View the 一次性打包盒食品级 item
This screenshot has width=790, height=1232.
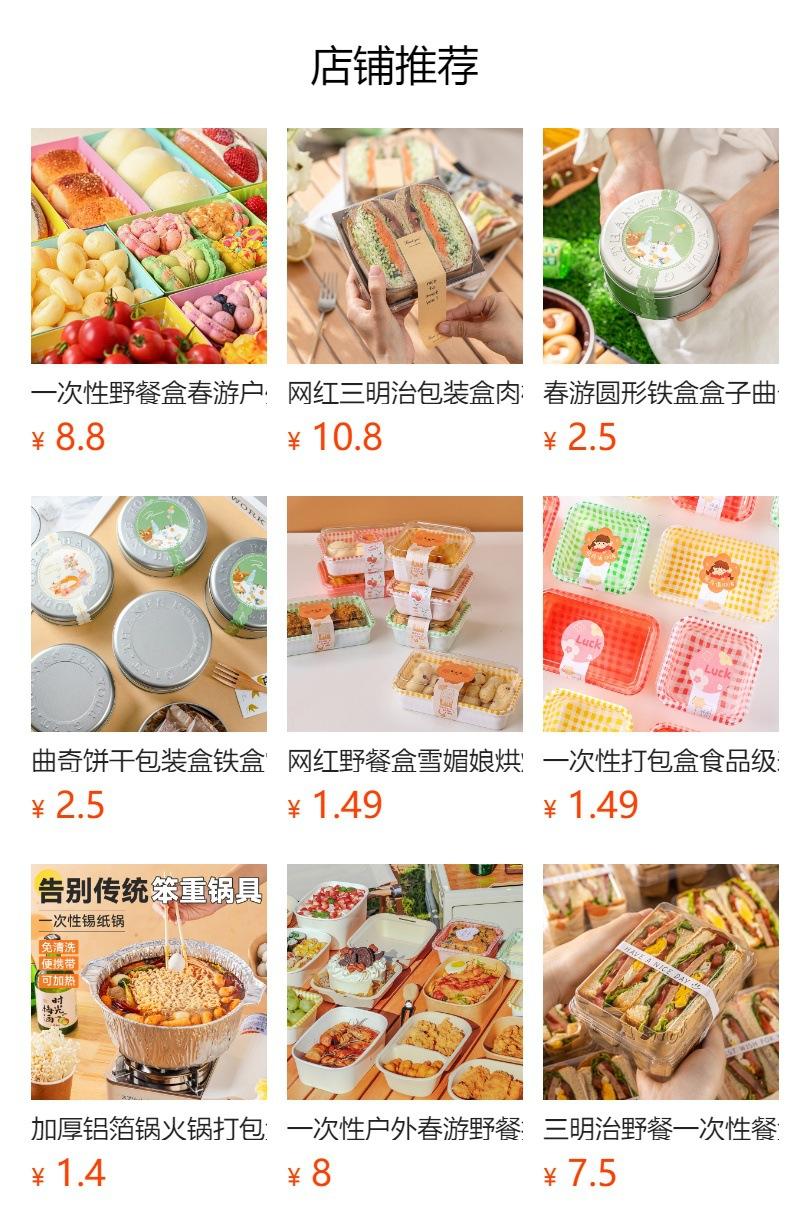(x=661, y=660)
